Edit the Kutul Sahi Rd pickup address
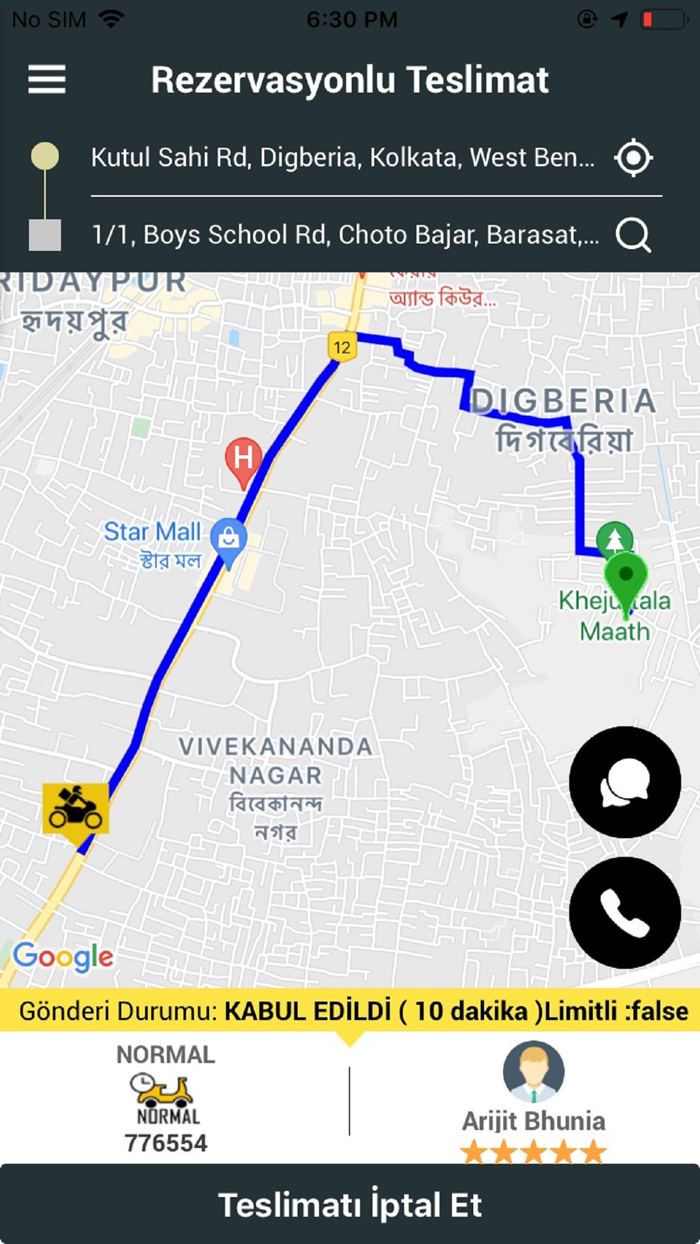Viewport: 700px width, 1244px height. [x=343, y=158]
